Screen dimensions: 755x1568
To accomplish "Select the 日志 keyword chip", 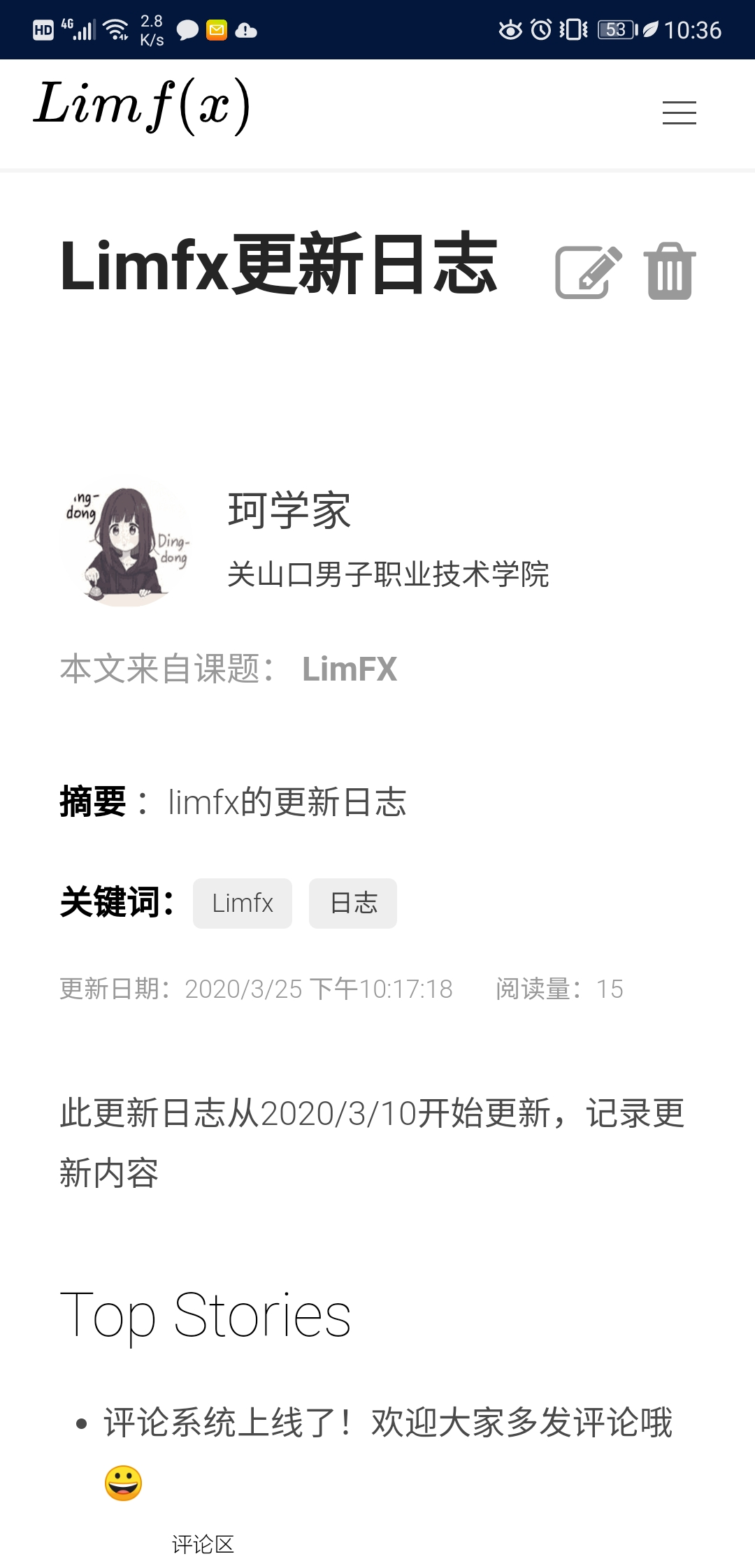I will (x=353, y=903).
